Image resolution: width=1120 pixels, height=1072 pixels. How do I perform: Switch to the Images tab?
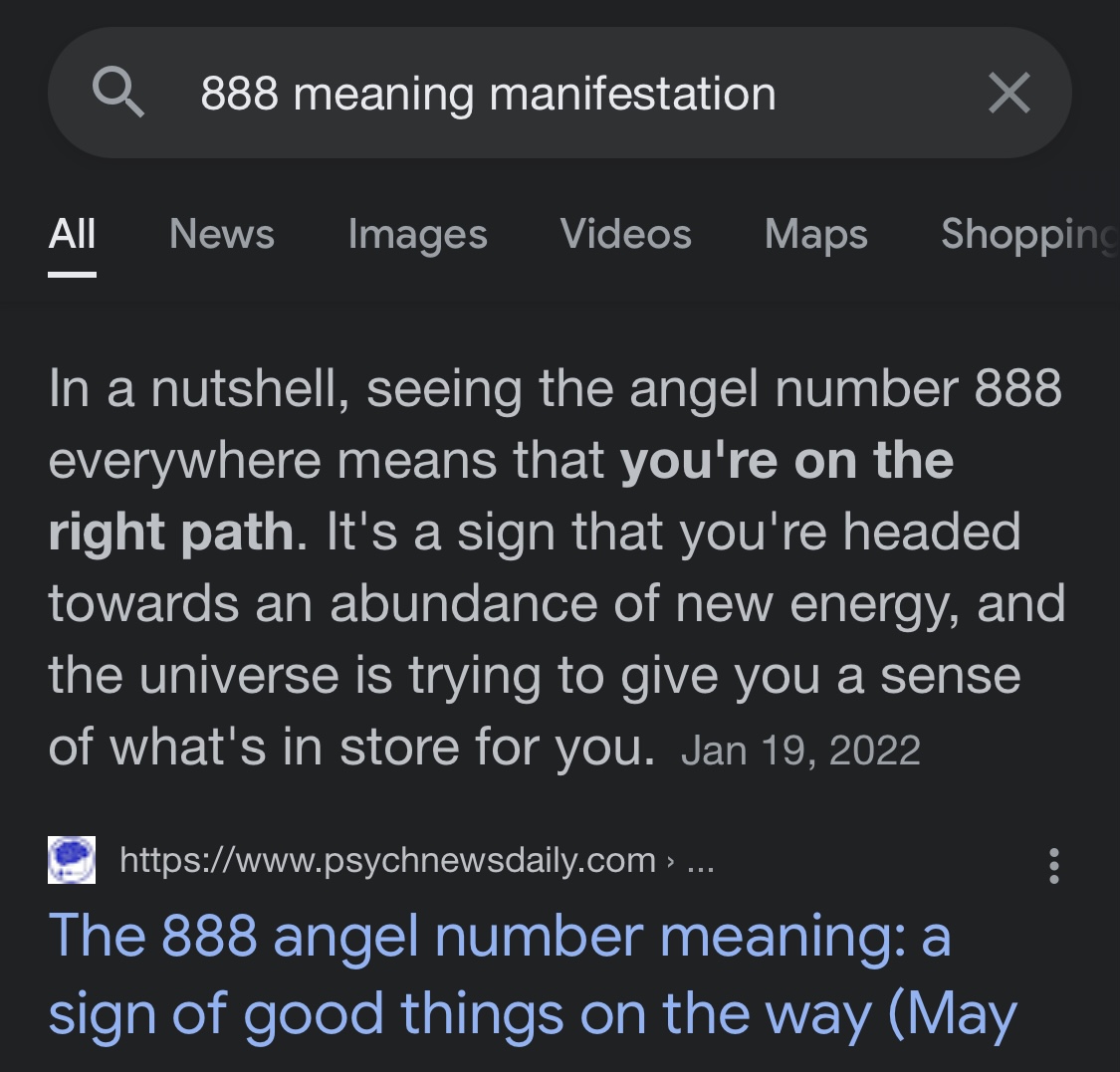(x=417, y=235)
